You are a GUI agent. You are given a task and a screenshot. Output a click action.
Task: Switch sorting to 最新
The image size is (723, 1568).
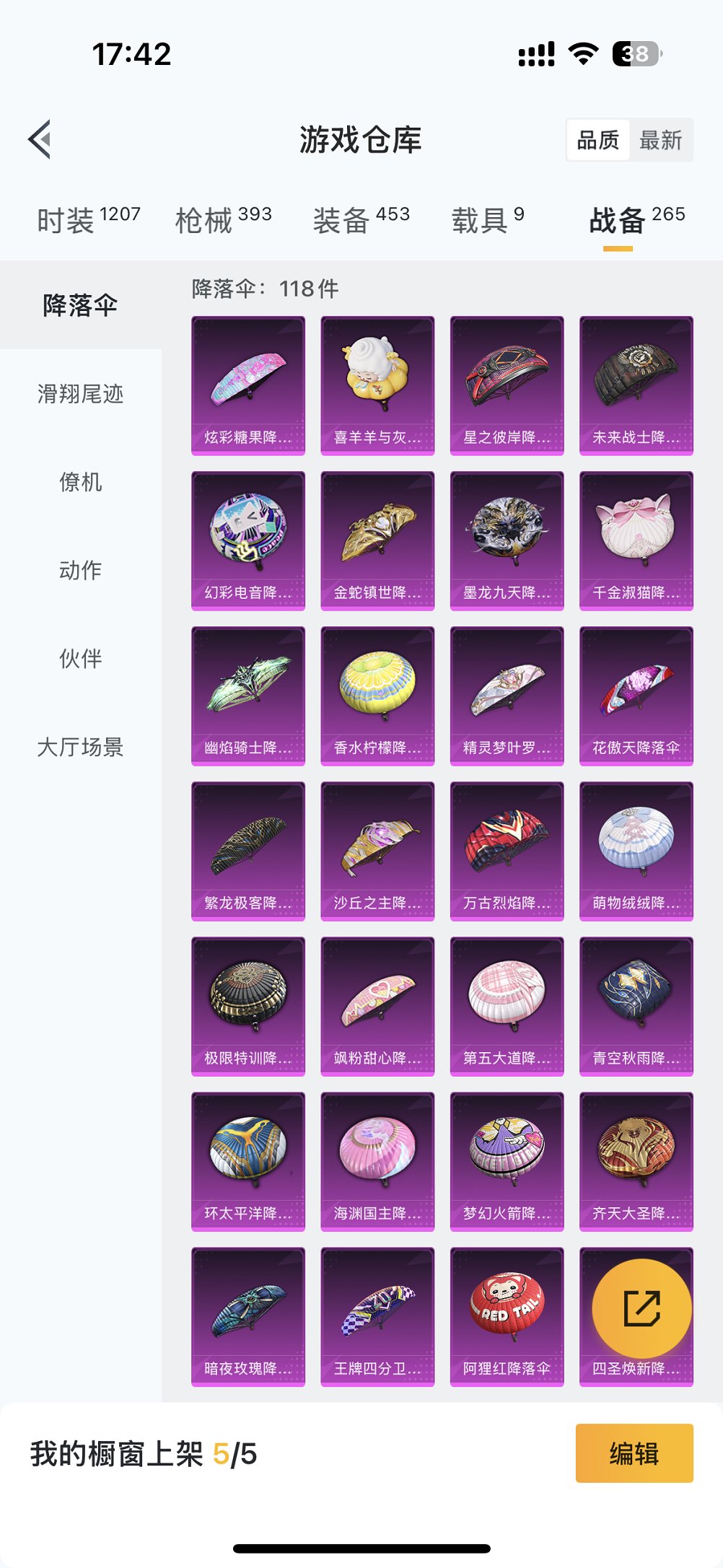(661, 141)
